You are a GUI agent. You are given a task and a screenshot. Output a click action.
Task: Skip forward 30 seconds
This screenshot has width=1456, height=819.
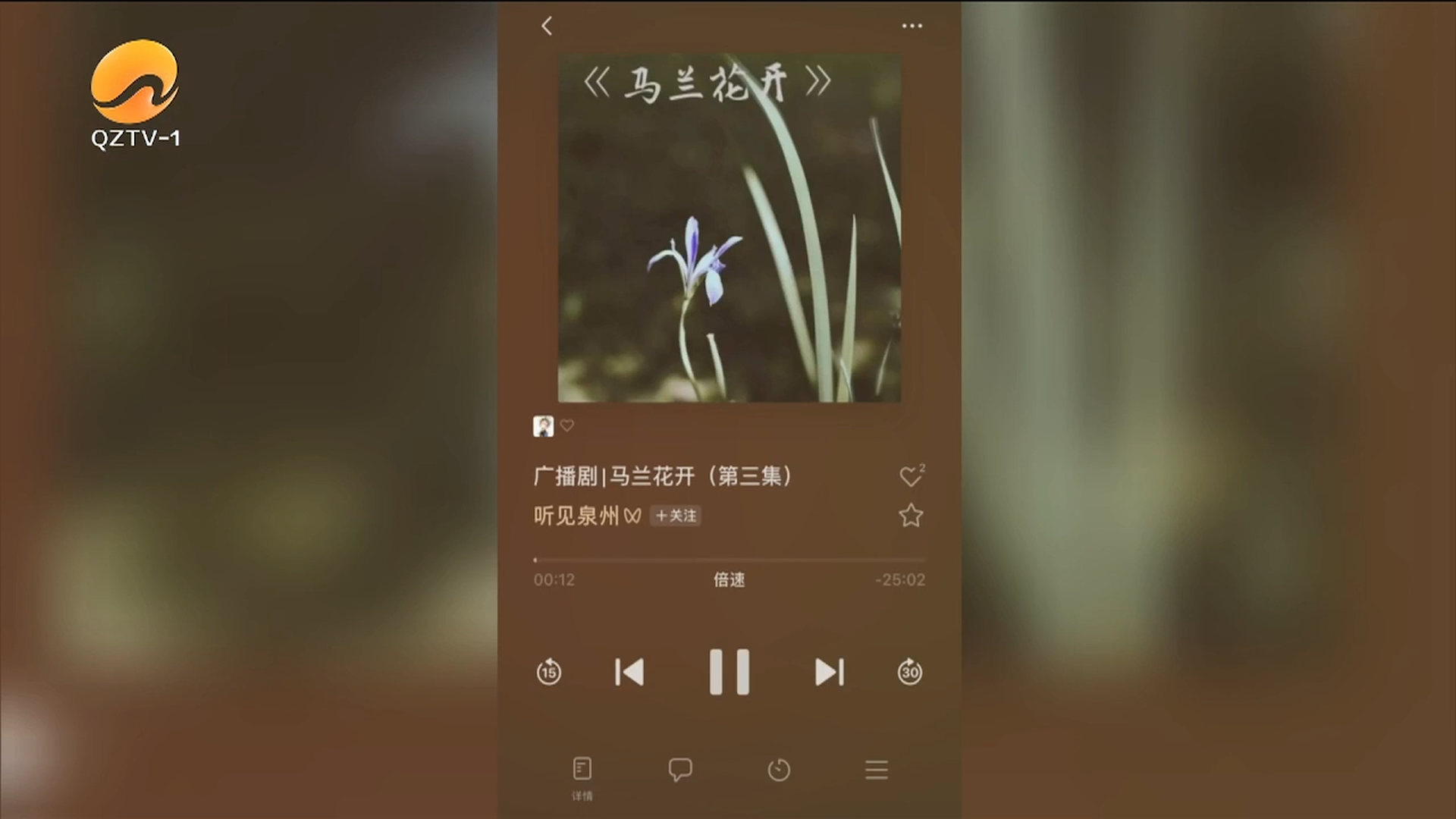909,672
